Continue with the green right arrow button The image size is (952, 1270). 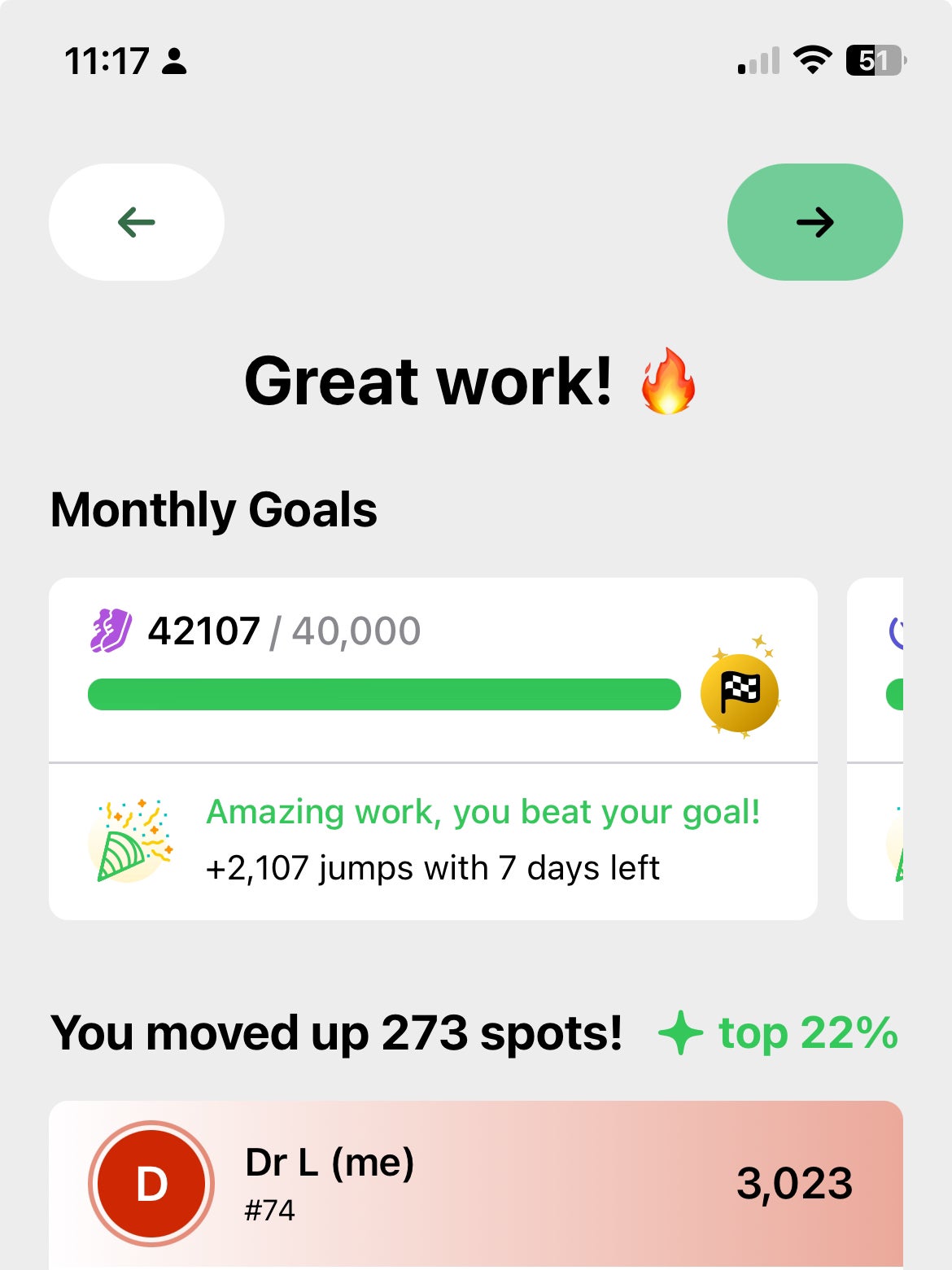point(814,222)
